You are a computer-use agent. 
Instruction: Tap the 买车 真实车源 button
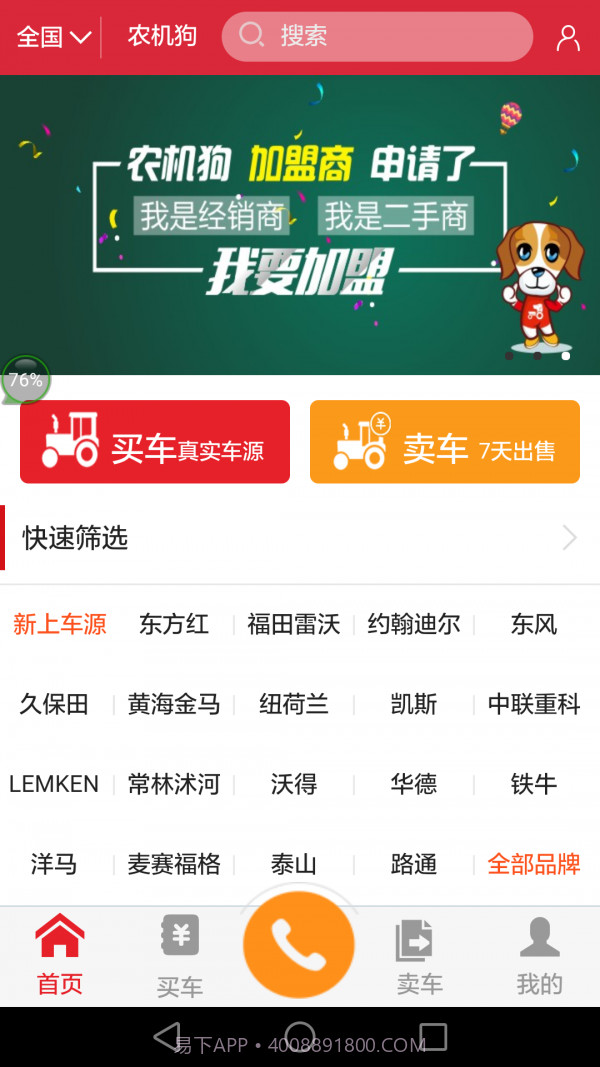(155, 442)
